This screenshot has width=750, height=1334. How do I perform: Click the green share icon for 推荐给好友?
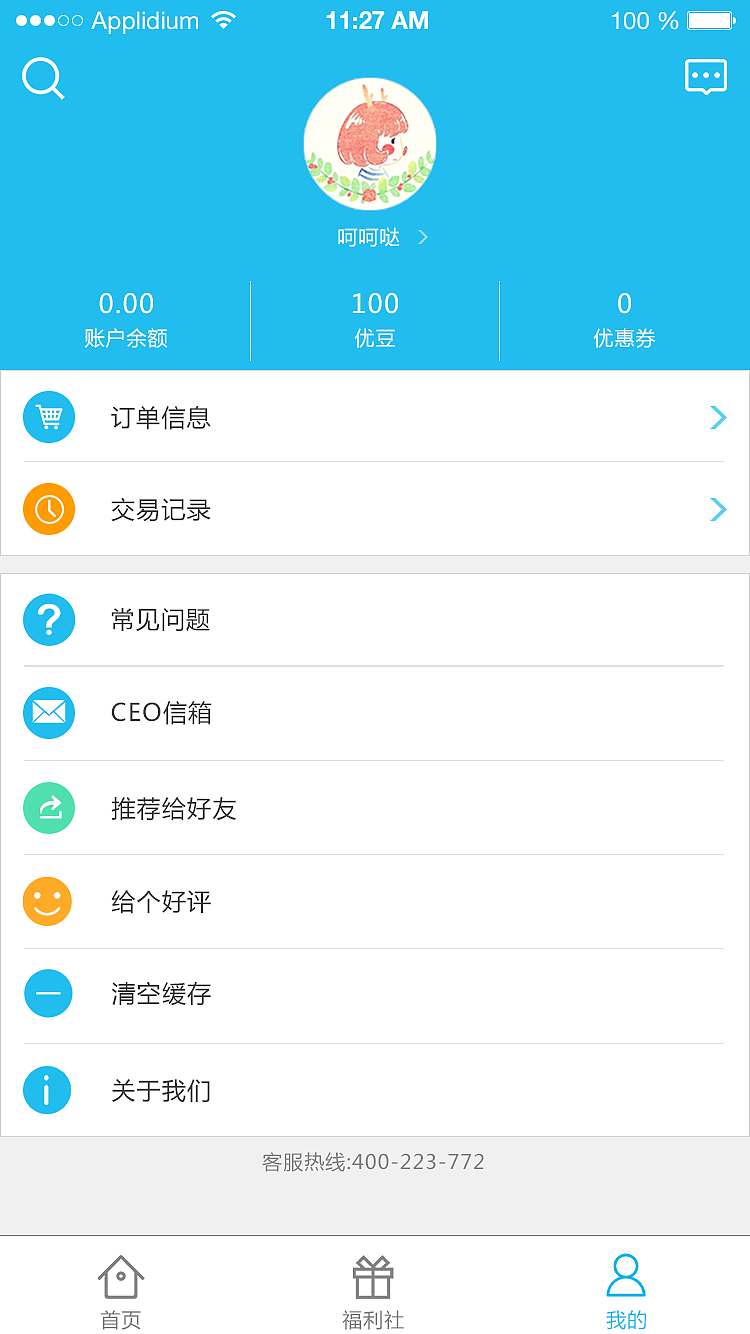pos(49,807)
